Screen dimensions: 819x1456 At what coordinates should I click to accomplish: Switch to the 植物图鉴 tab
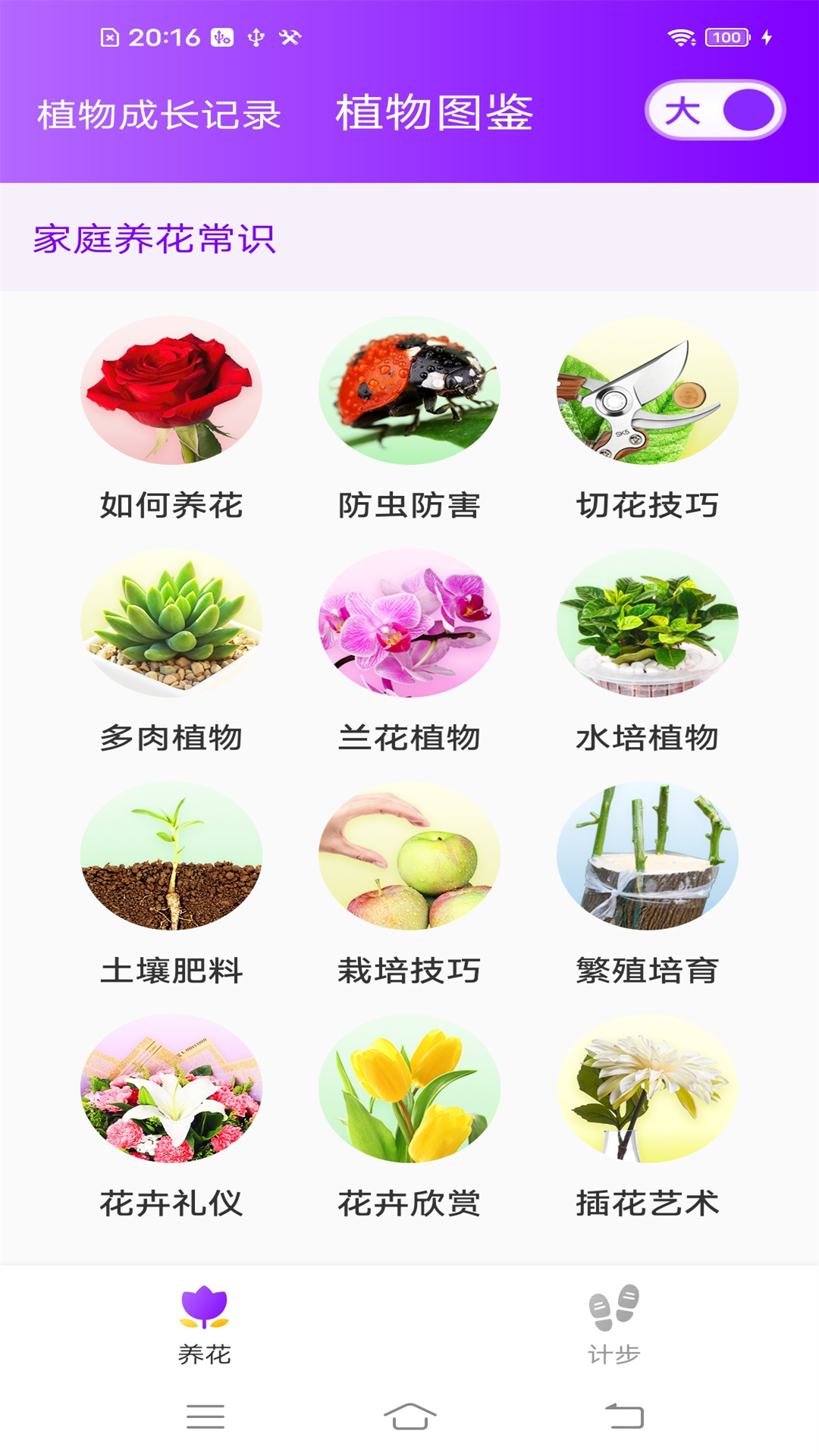[434, 113]
